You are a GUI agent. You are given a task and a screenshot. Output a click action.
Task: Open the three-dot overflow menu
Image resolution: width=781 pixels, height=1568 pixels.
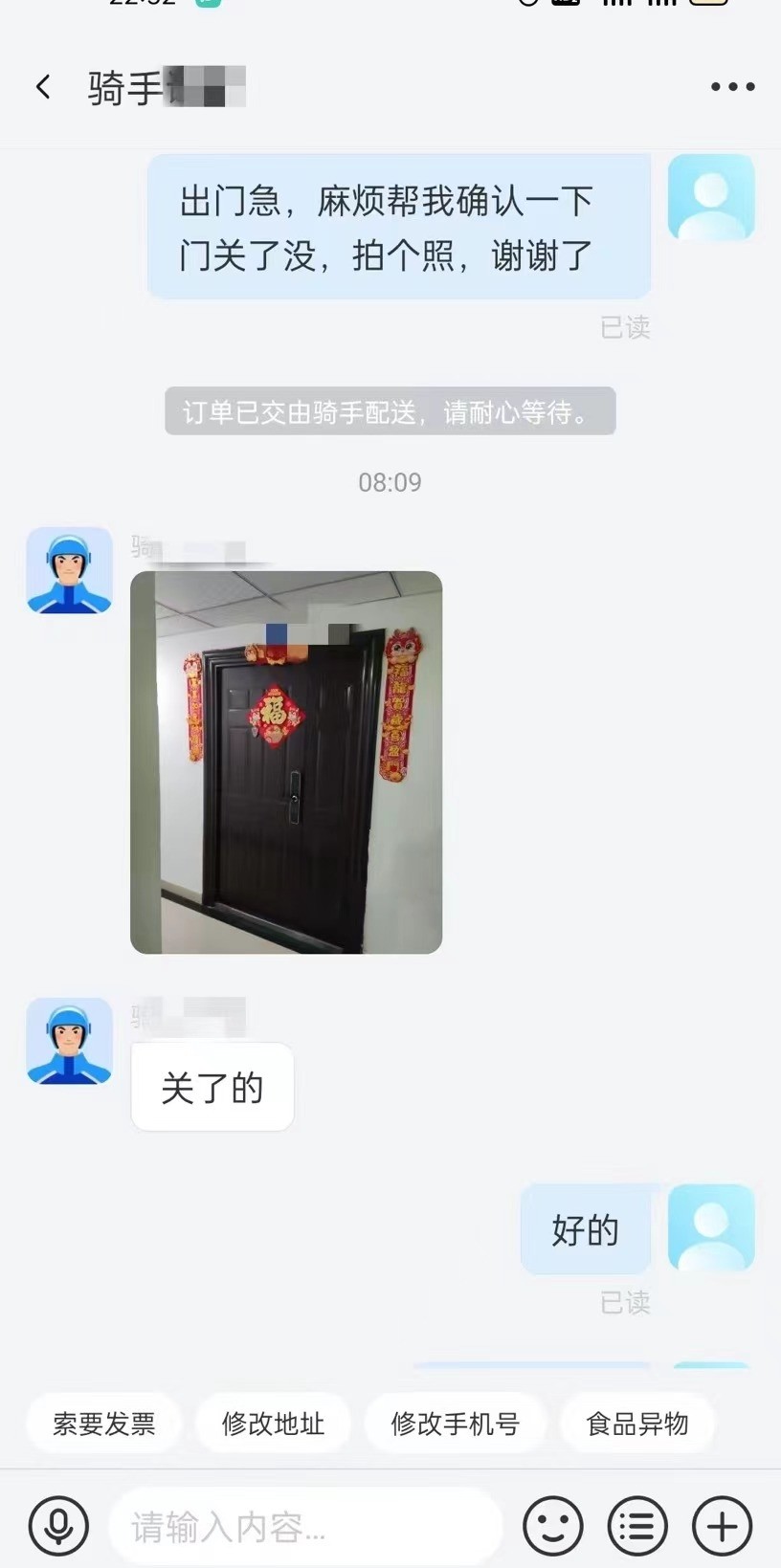[x=732, y=87]
